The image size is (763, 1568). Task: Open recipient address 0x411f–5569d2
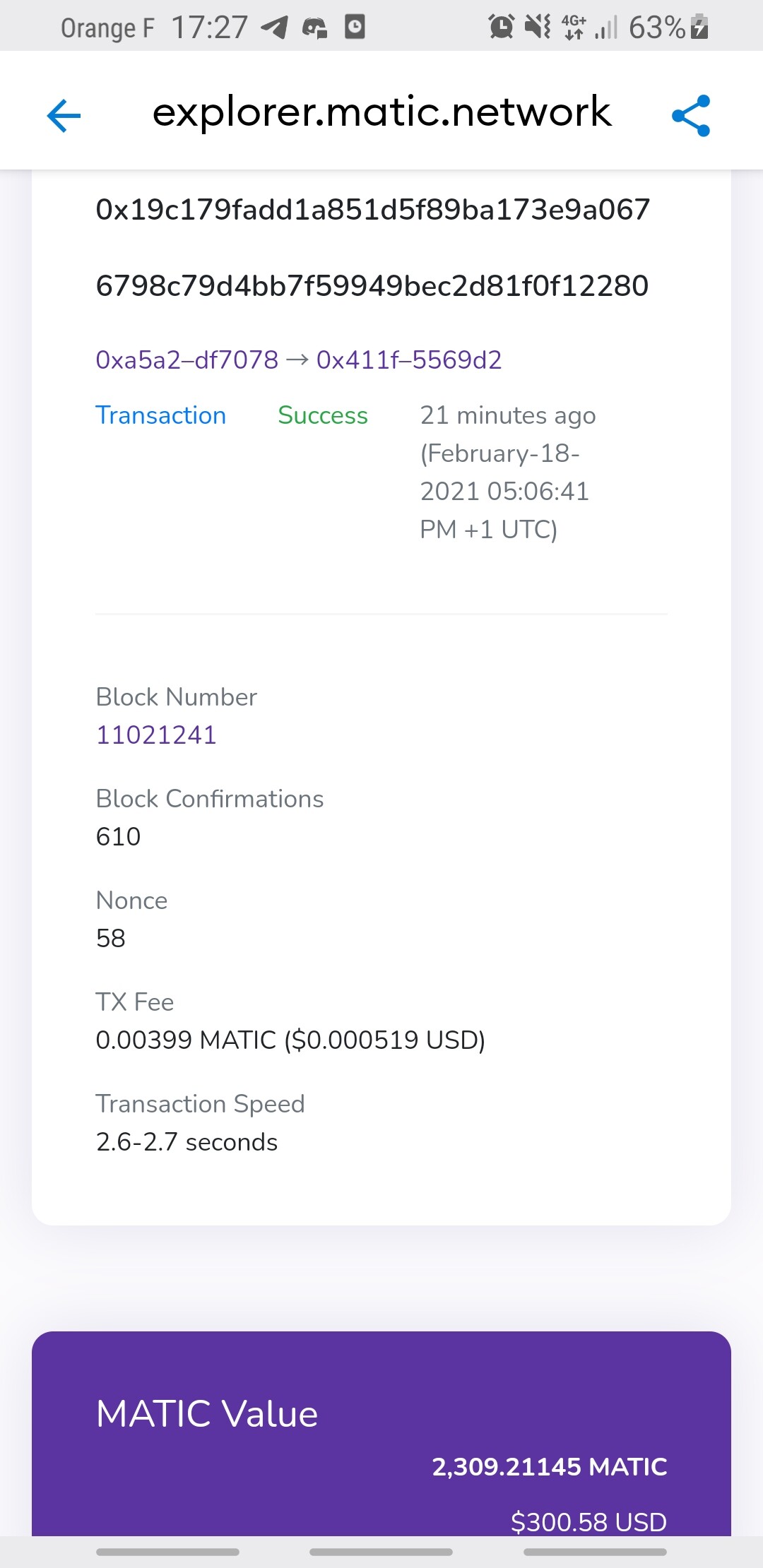click(x=409, y=360)
